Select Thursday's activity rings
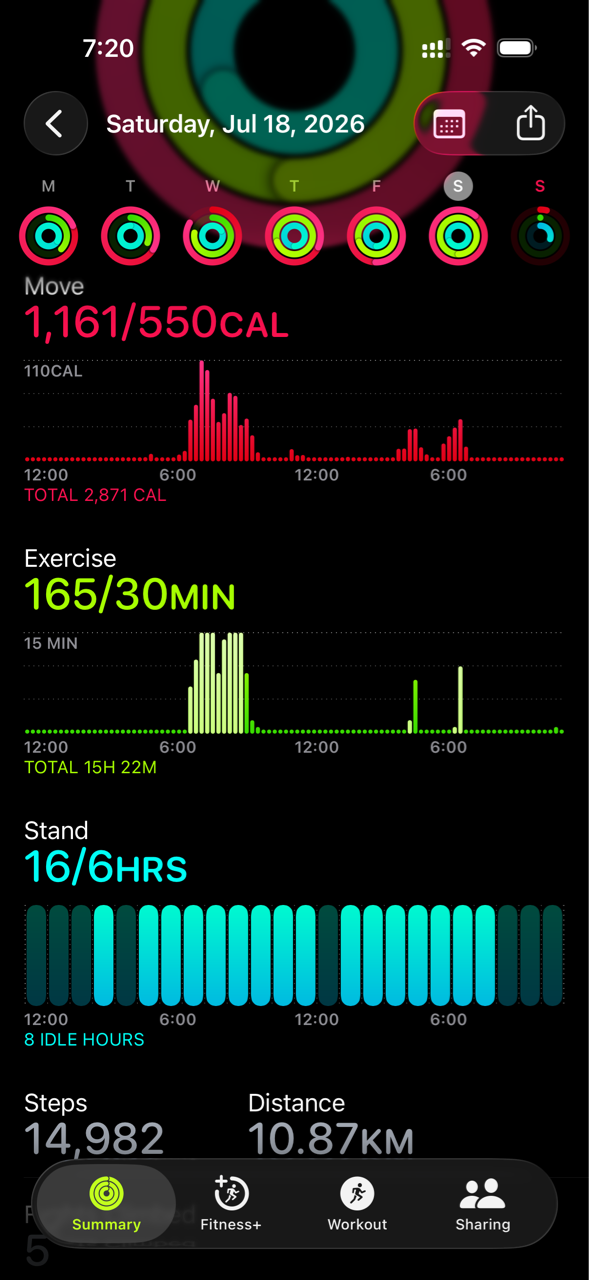The width and height of the screenshot is (589, 1280). tap(295, 236)
